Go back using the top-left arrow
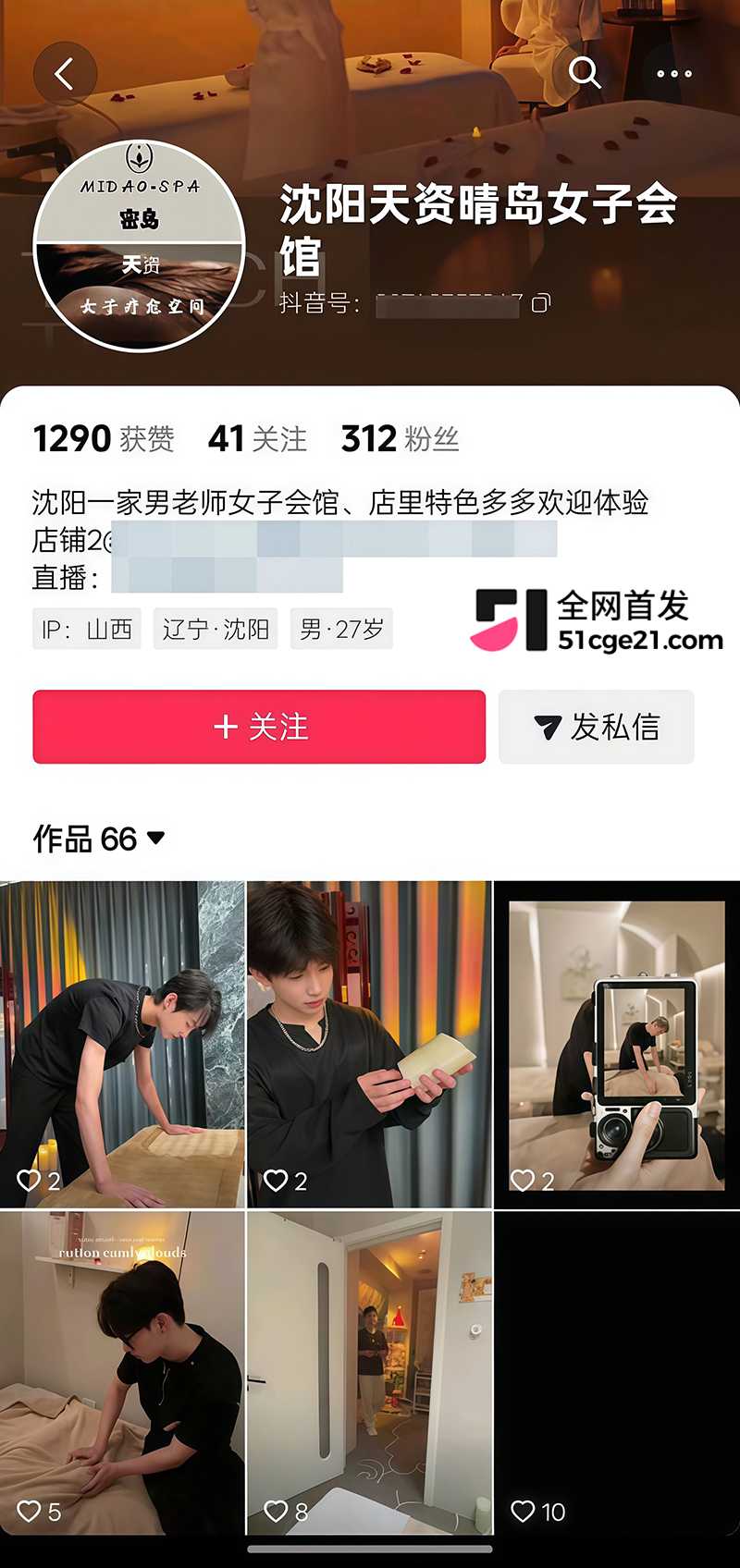740x1568 pixels. click(65, 73)
